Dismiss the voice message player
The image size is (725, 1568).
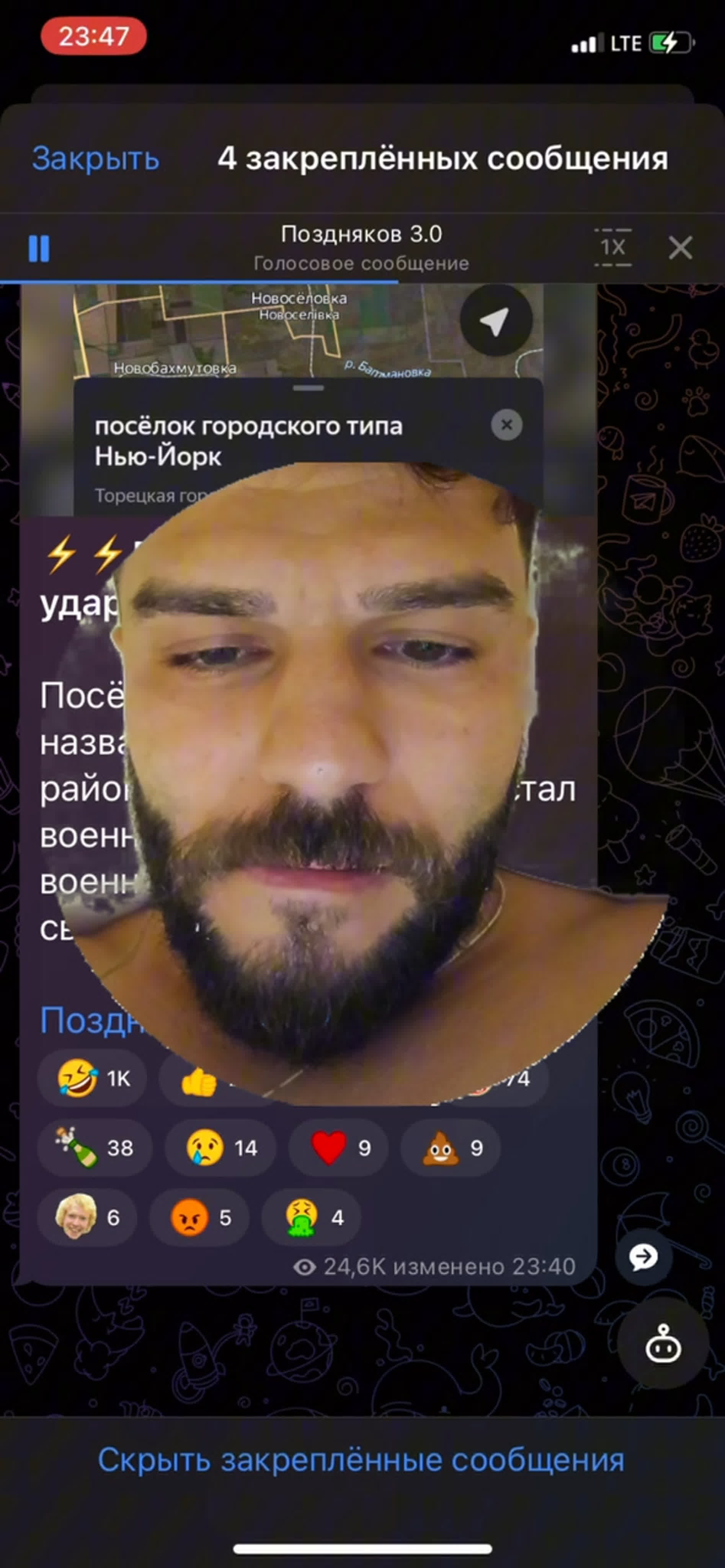coord(680,248)
